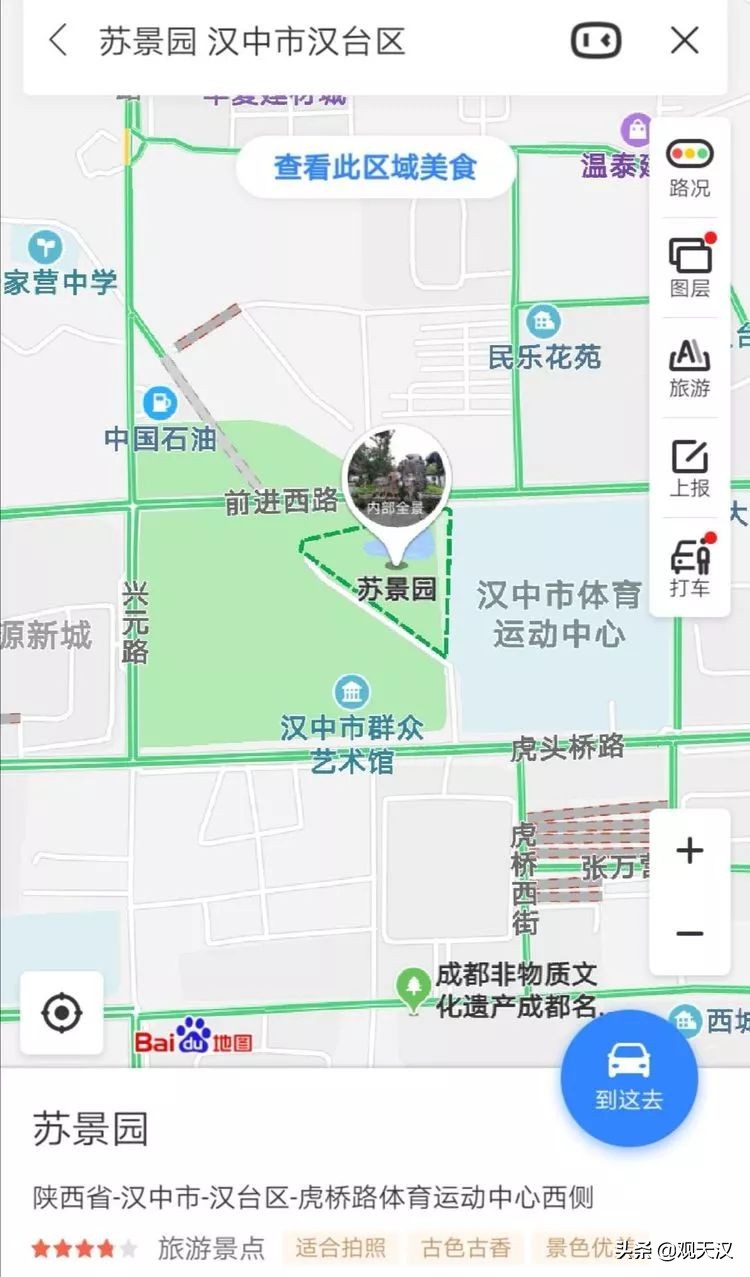Zoom in with the plus button
Viewport: 750px width, 1277px height.
tap(688, 851)
